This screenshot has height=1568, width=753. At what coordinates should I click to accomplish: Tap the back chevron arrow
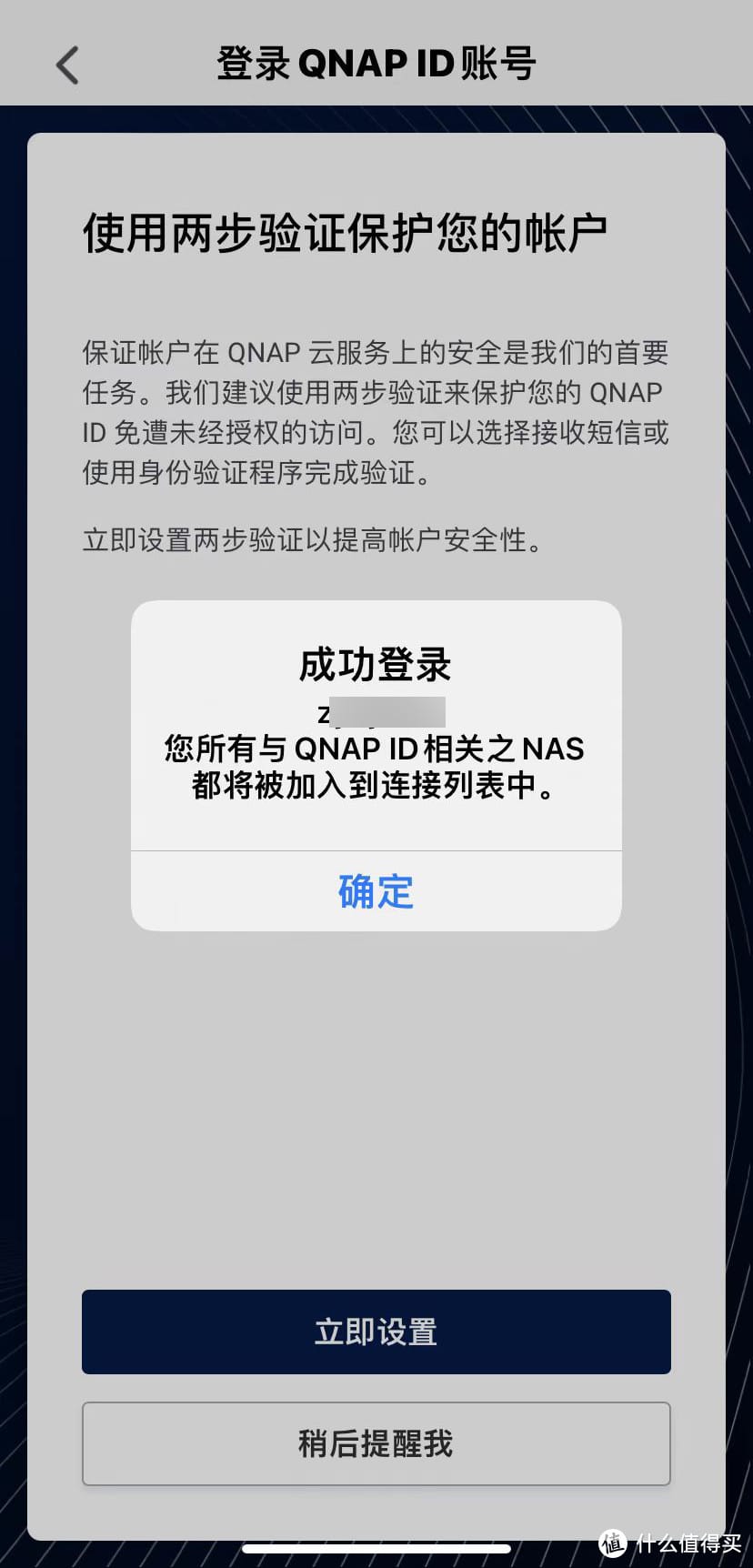coord(65,64)
